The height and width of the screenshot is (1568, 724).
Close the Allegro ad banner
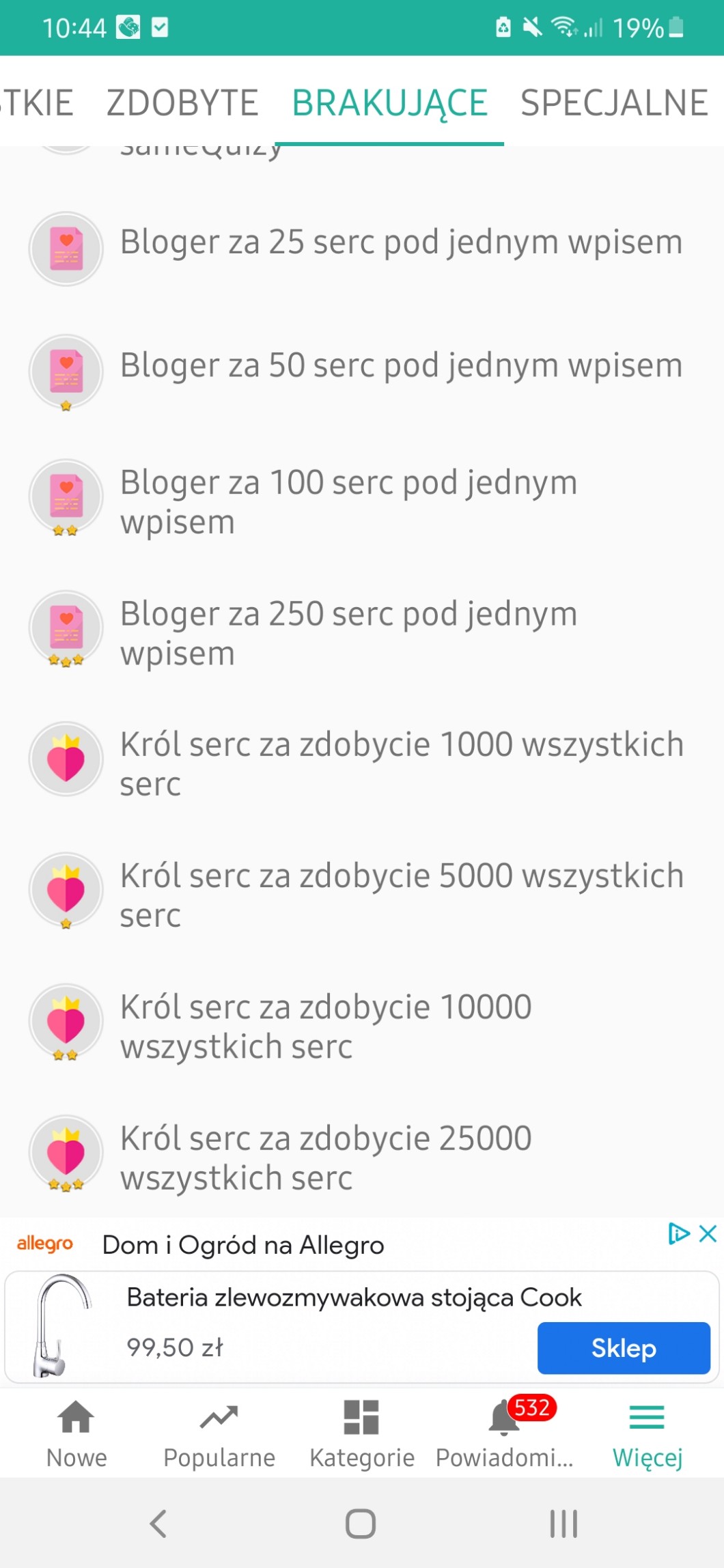[708, 1233]
